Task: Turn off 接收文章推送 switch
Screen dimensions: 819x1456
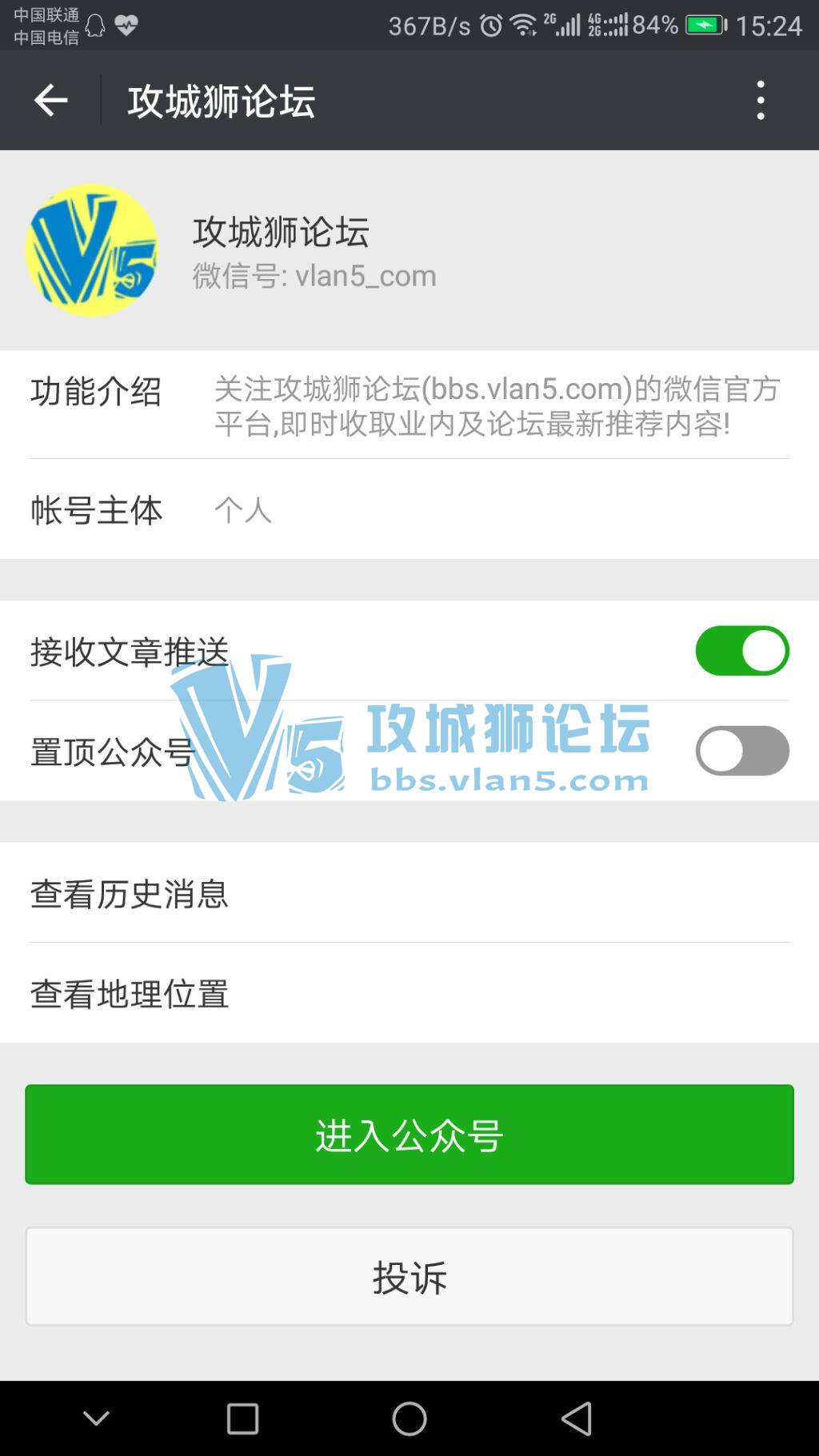Action: (x=741, y=651)
